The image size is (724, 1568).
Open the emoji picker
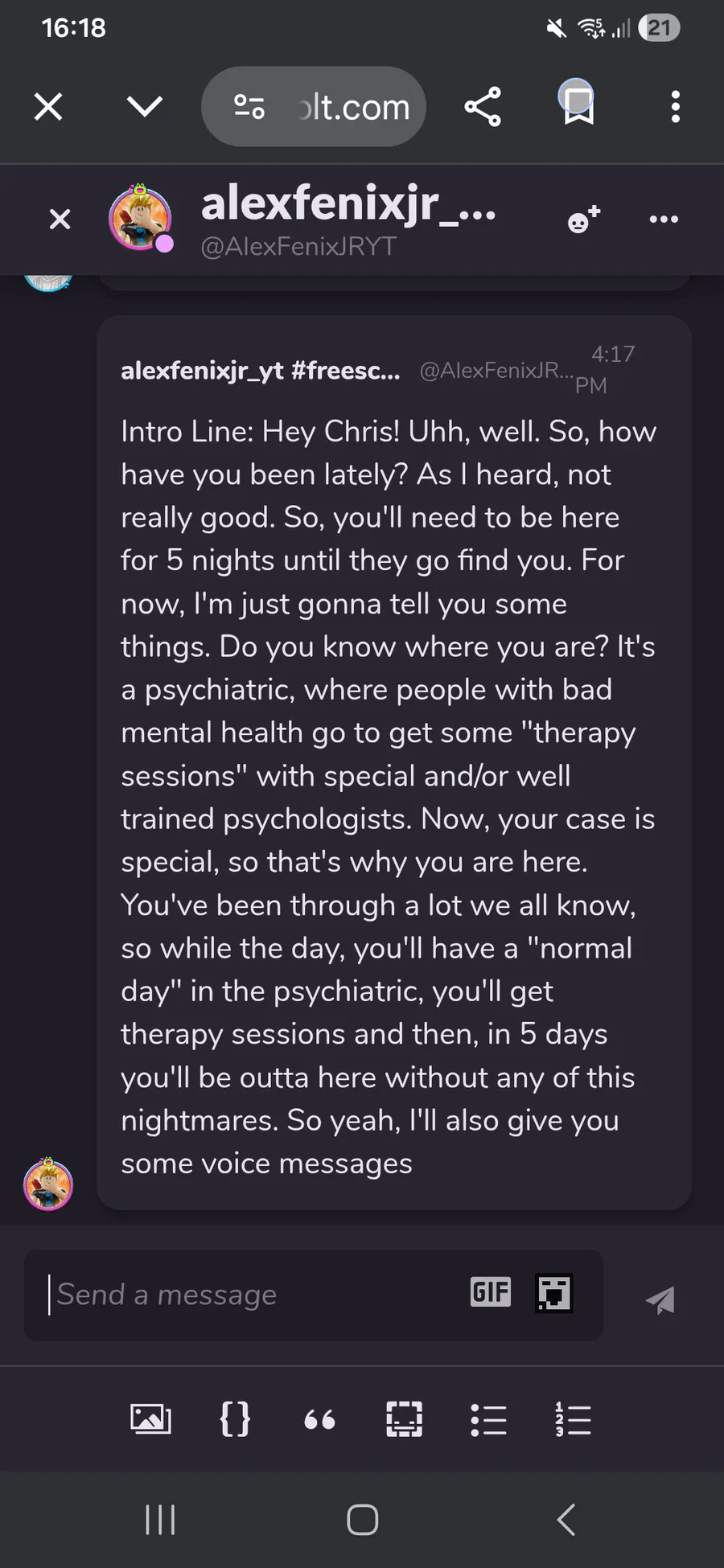pos(554,1293)
